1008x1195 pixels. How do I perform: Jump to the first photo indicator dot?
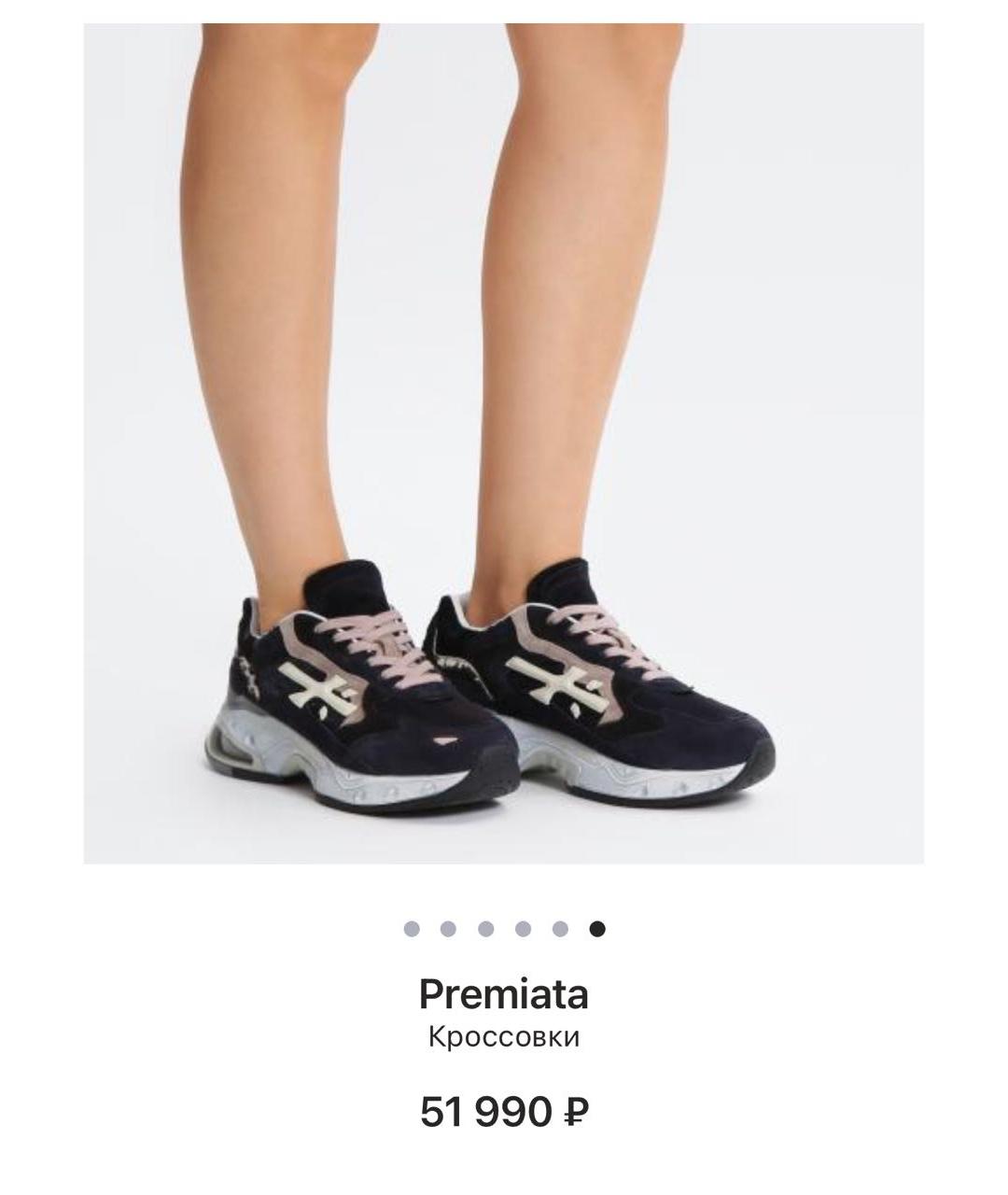(412, 928)
